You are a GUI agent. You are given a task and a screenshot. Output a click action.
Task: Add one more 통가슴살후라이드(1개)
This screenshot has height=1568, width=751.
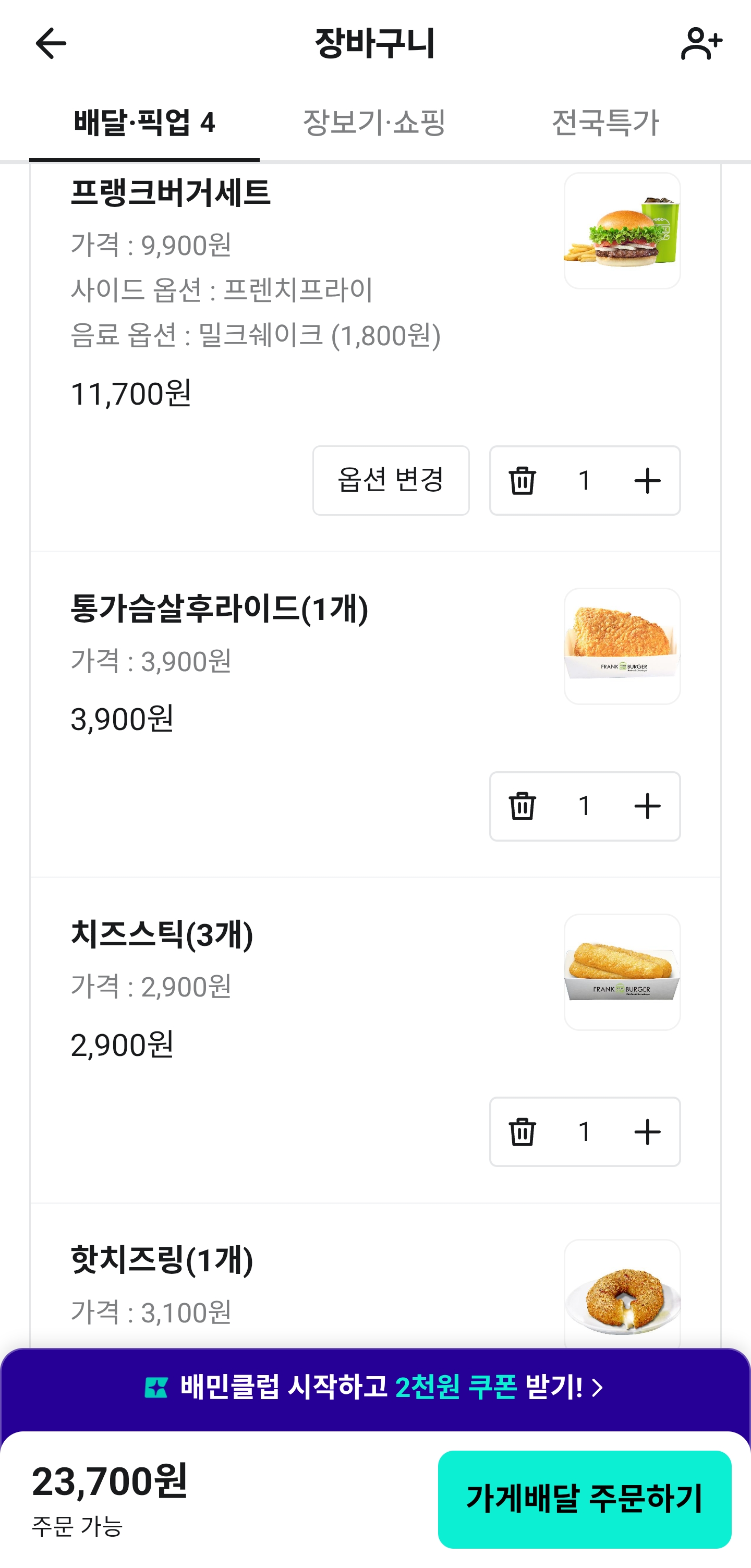(647, 806)
